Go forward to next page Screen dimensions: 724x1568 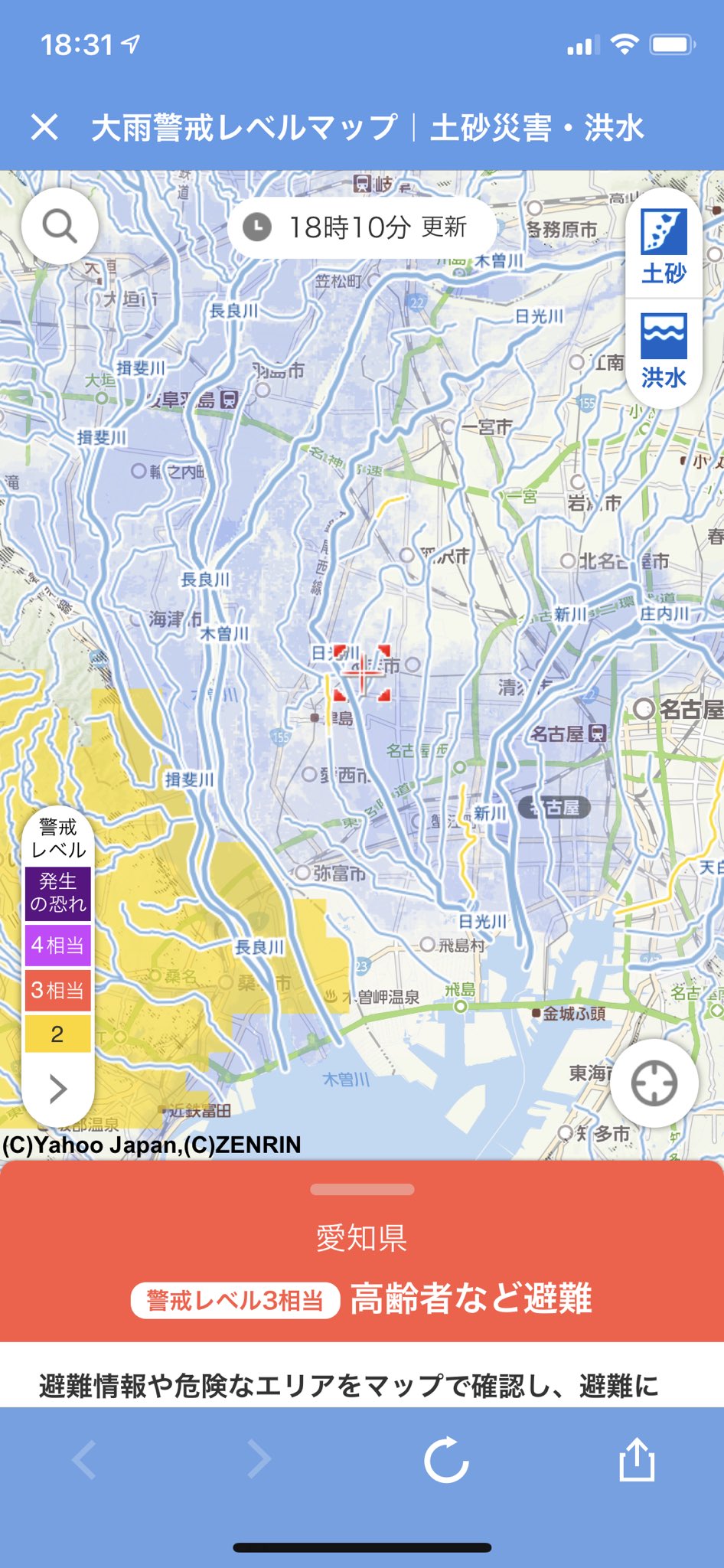click(259, 1459)
